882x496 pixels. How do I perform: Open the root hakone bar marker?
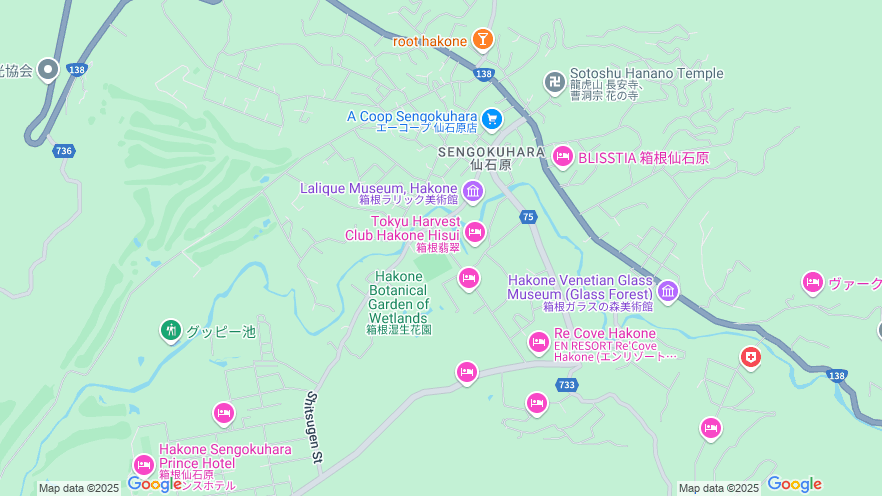click(x=483, y=39)
